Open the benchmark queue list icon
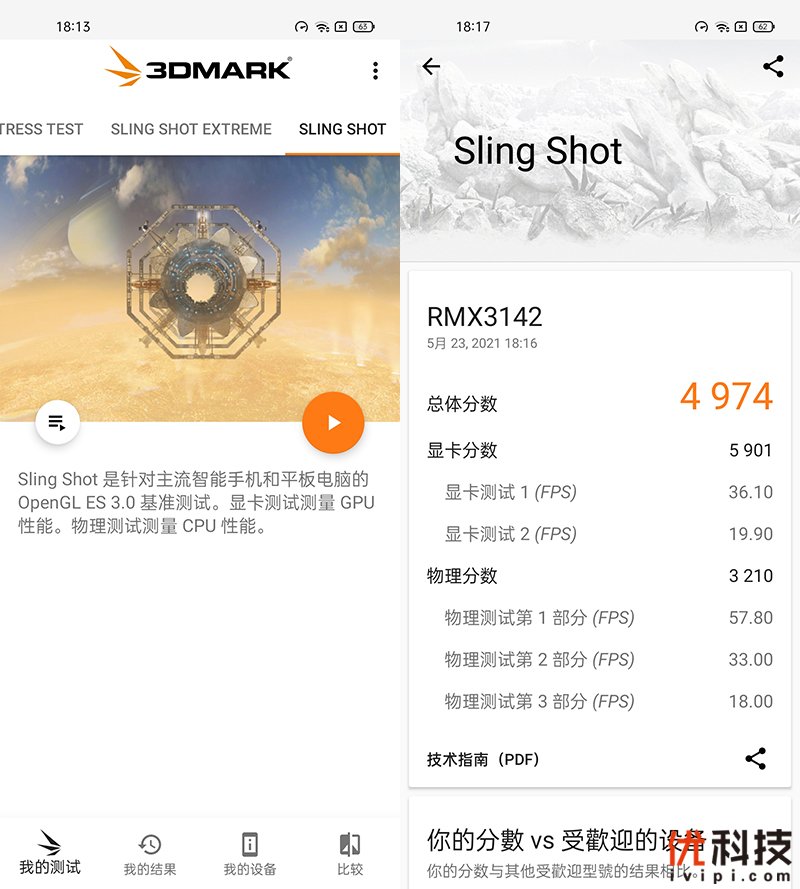Viewport: 800px width, 889px height. (57, 423)
